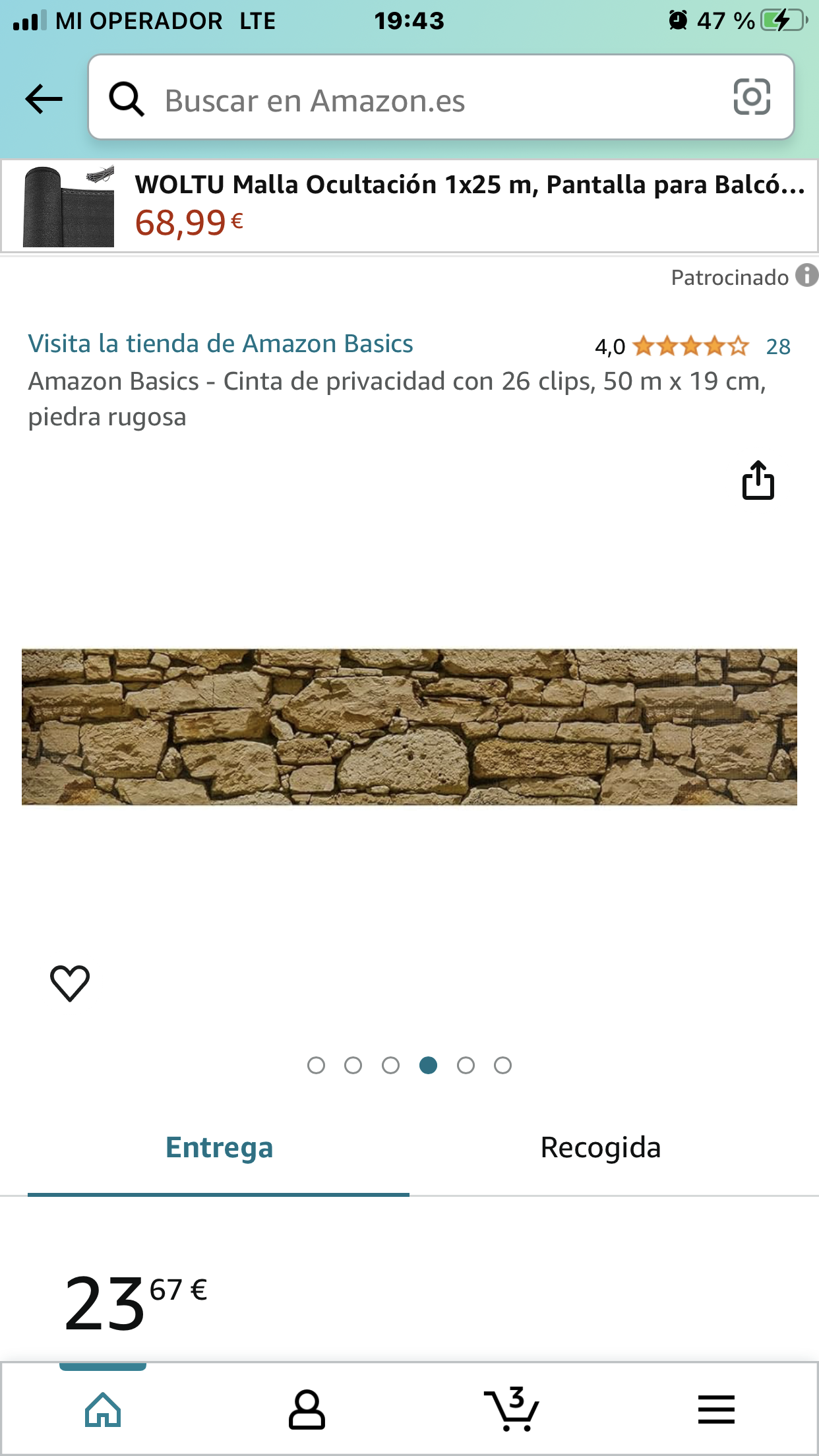Open the account profile tab
This screenshot has width=819, height=1456.
(307, 1410)
